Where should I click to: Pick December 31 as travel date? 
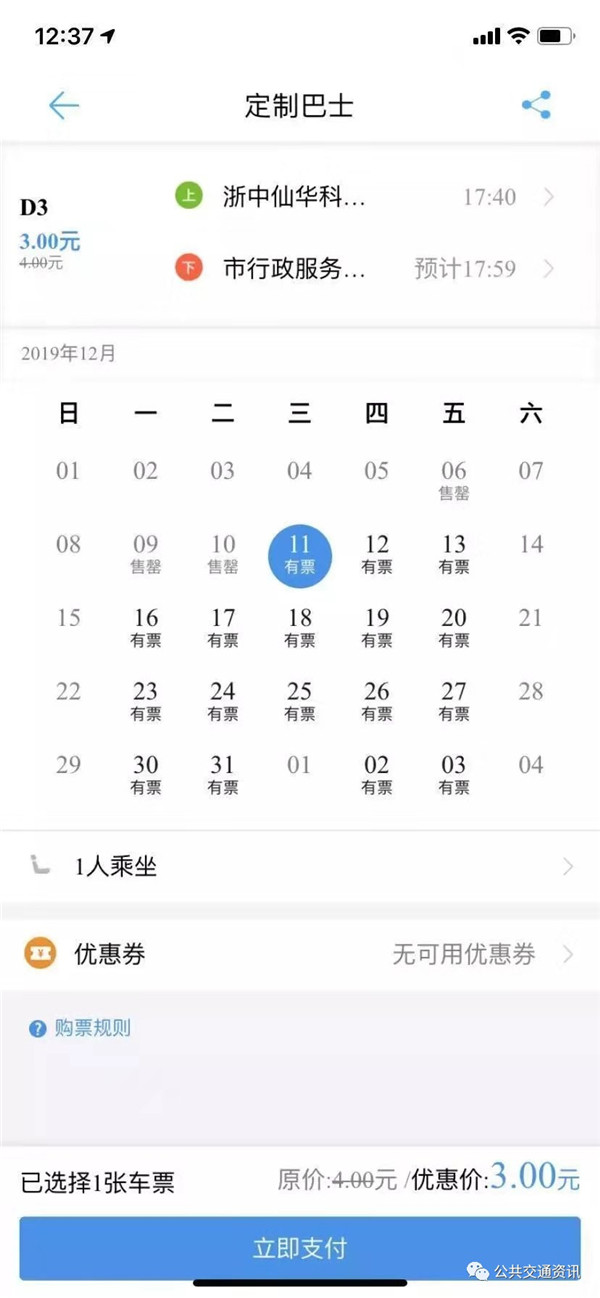pyautogui.click(x=223, y=774)
